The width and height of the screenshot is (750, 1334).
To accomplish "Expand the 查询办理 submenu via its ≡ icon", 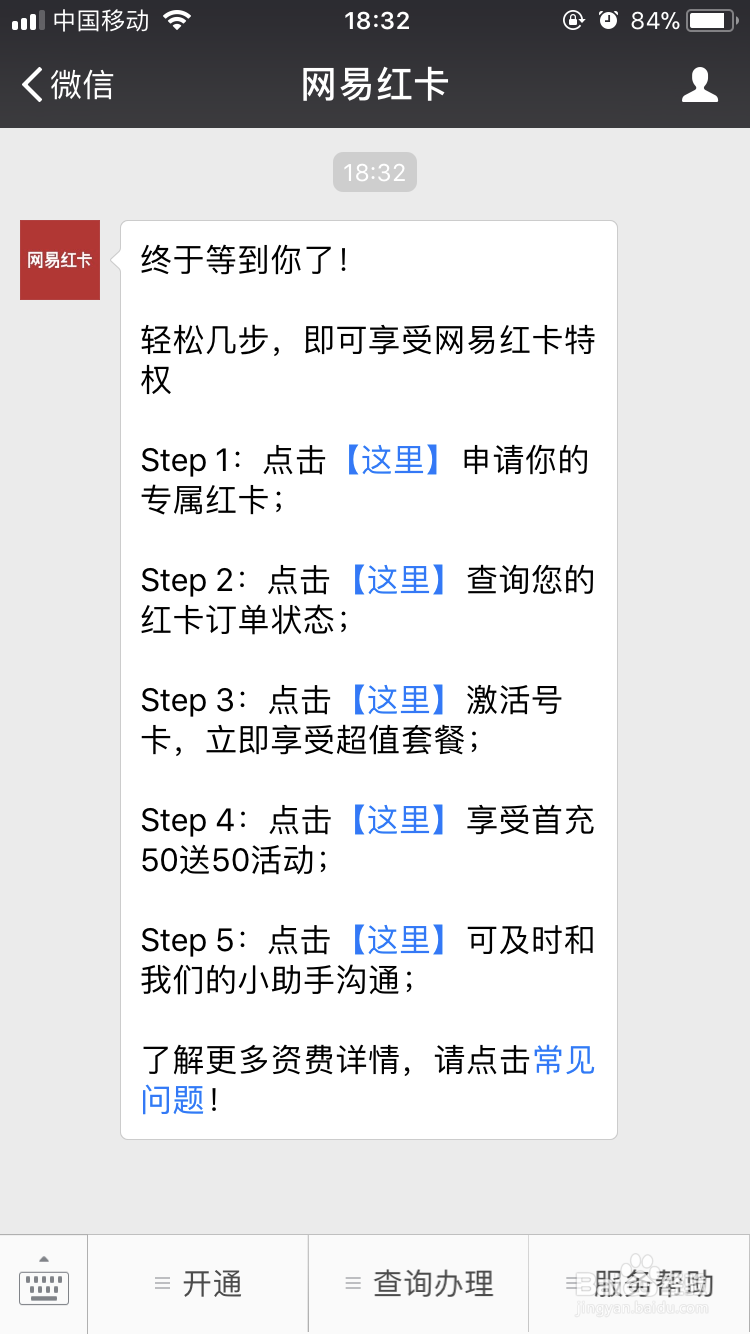I will (x=352, y=1285).
